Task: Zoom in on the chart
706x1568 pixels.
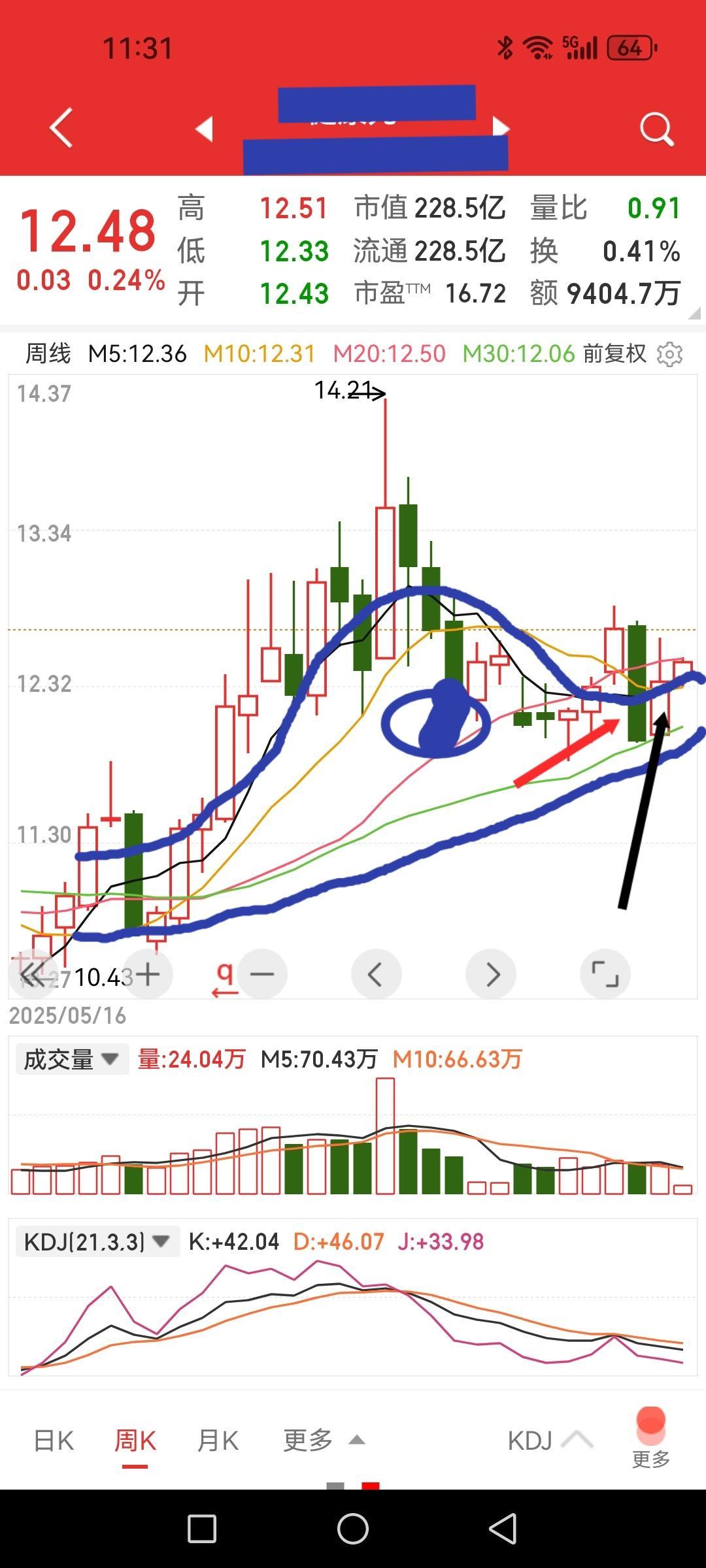Action: click(147, 973)
